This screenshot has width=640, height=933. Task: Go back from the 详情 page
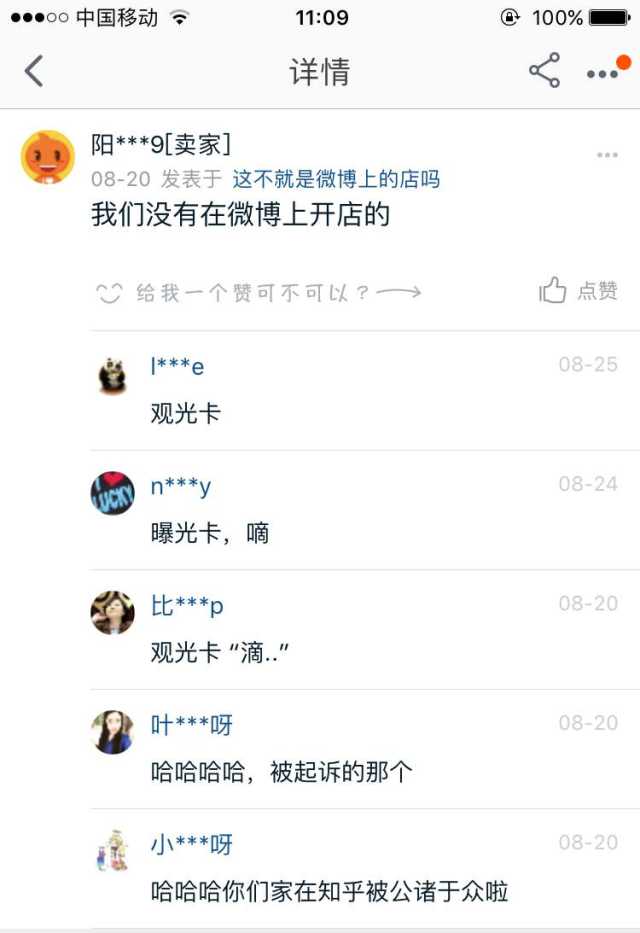pos(34,72)
